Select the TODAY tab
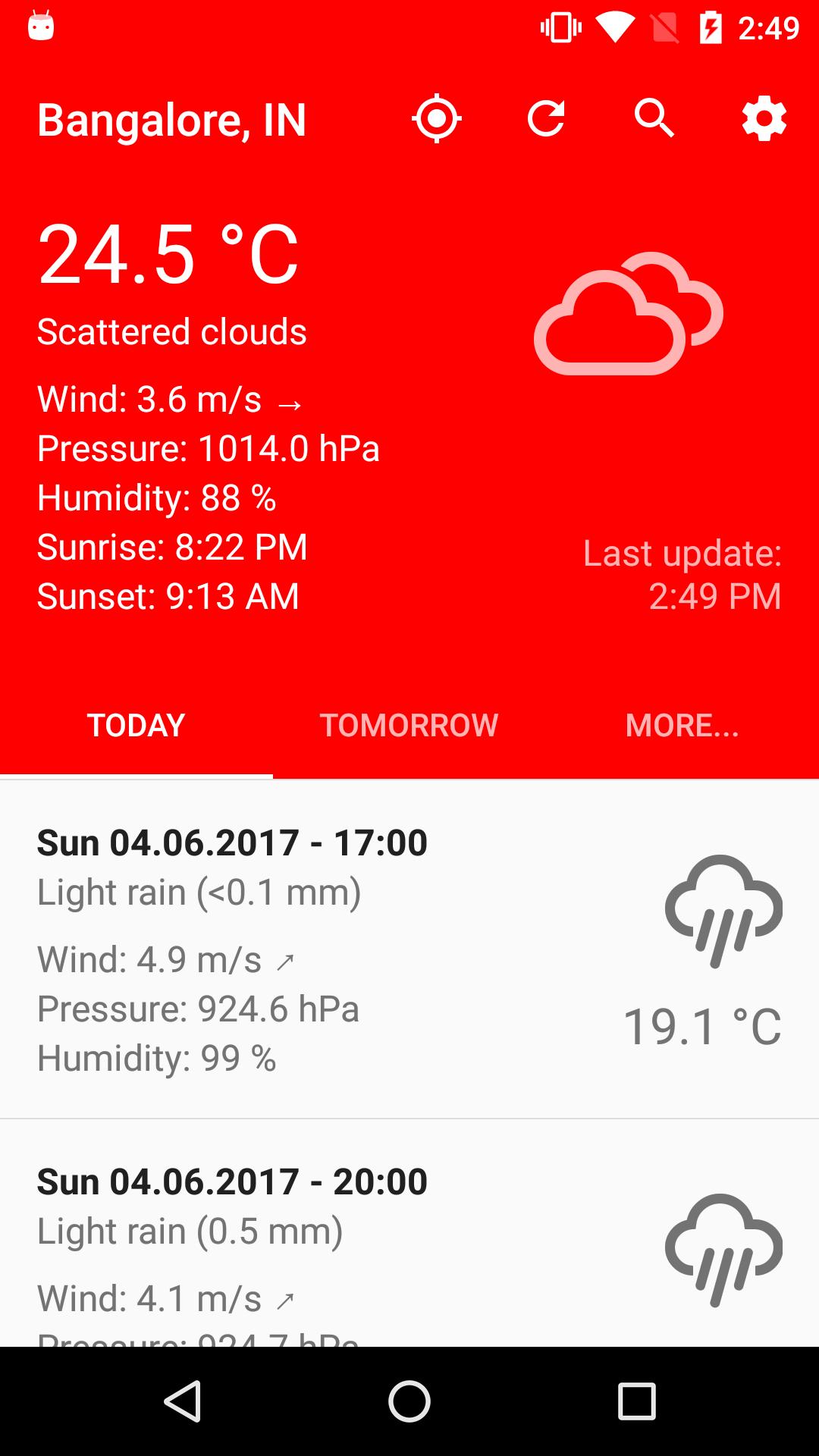819x1456 pixels. point(136,724)
